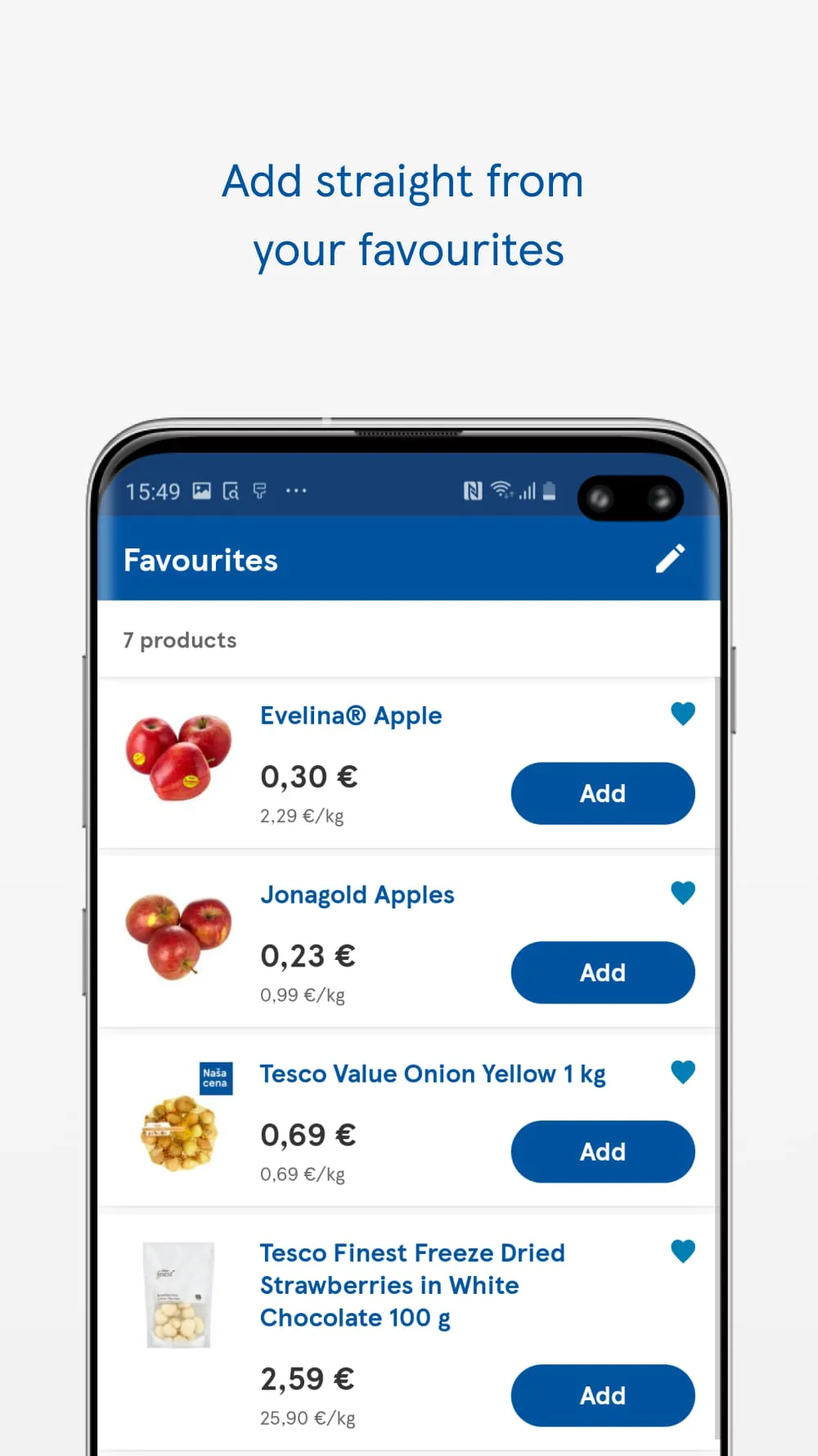818x1456 pixels.
Task: Tap the image notification icon near the clock
Action: pos(201,491)
